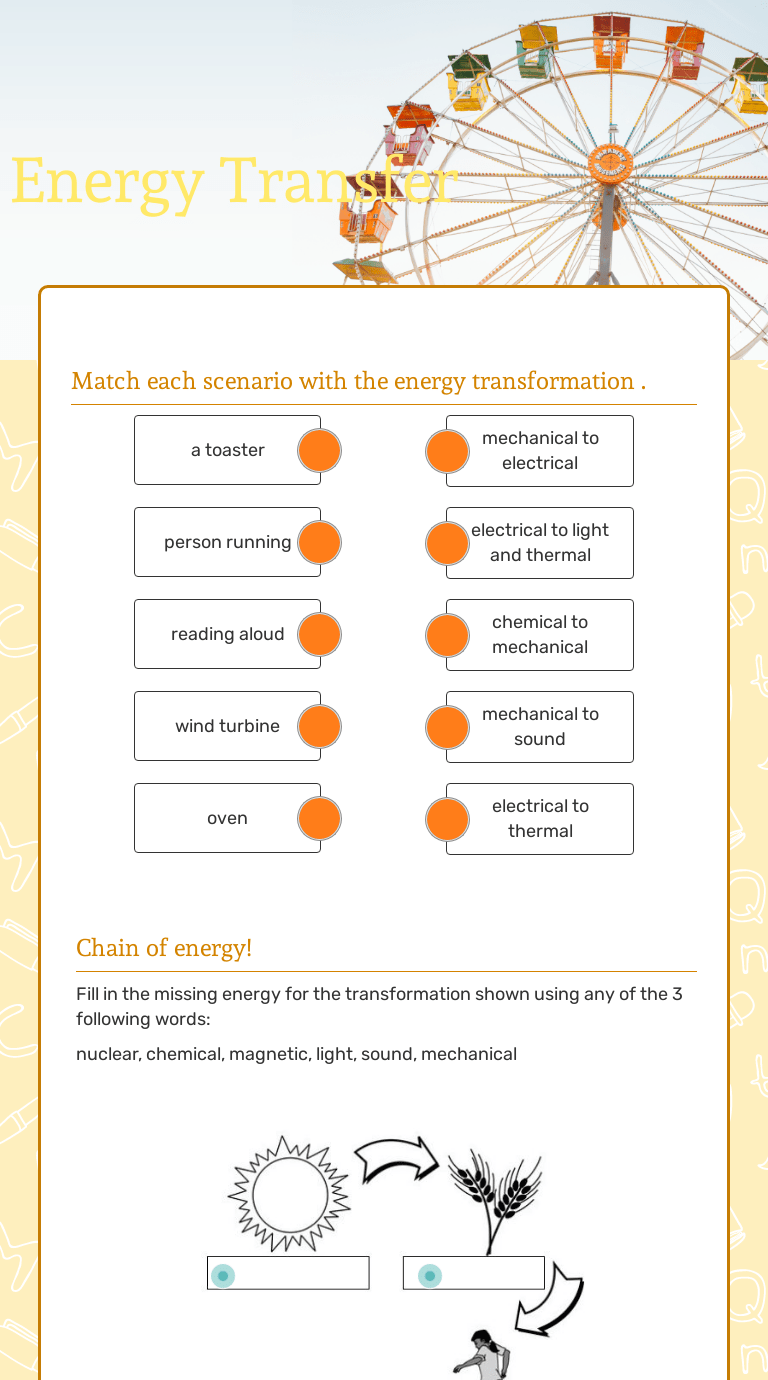Choose the electrical to light and thermal dot
768x1380 pixels.
[447, 543]
